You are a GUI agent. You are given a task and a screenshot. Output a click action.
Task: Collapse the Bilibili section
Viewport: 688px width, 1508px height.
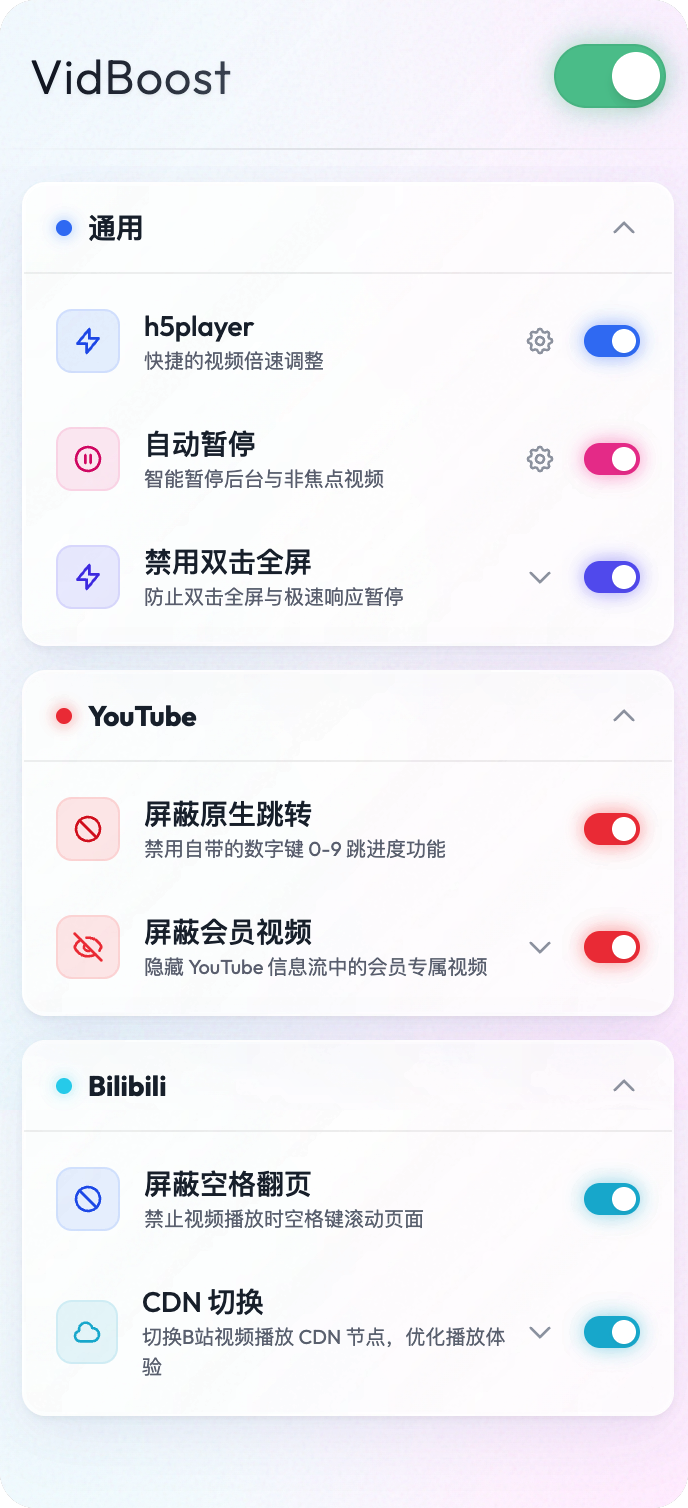pos(623,1086)
